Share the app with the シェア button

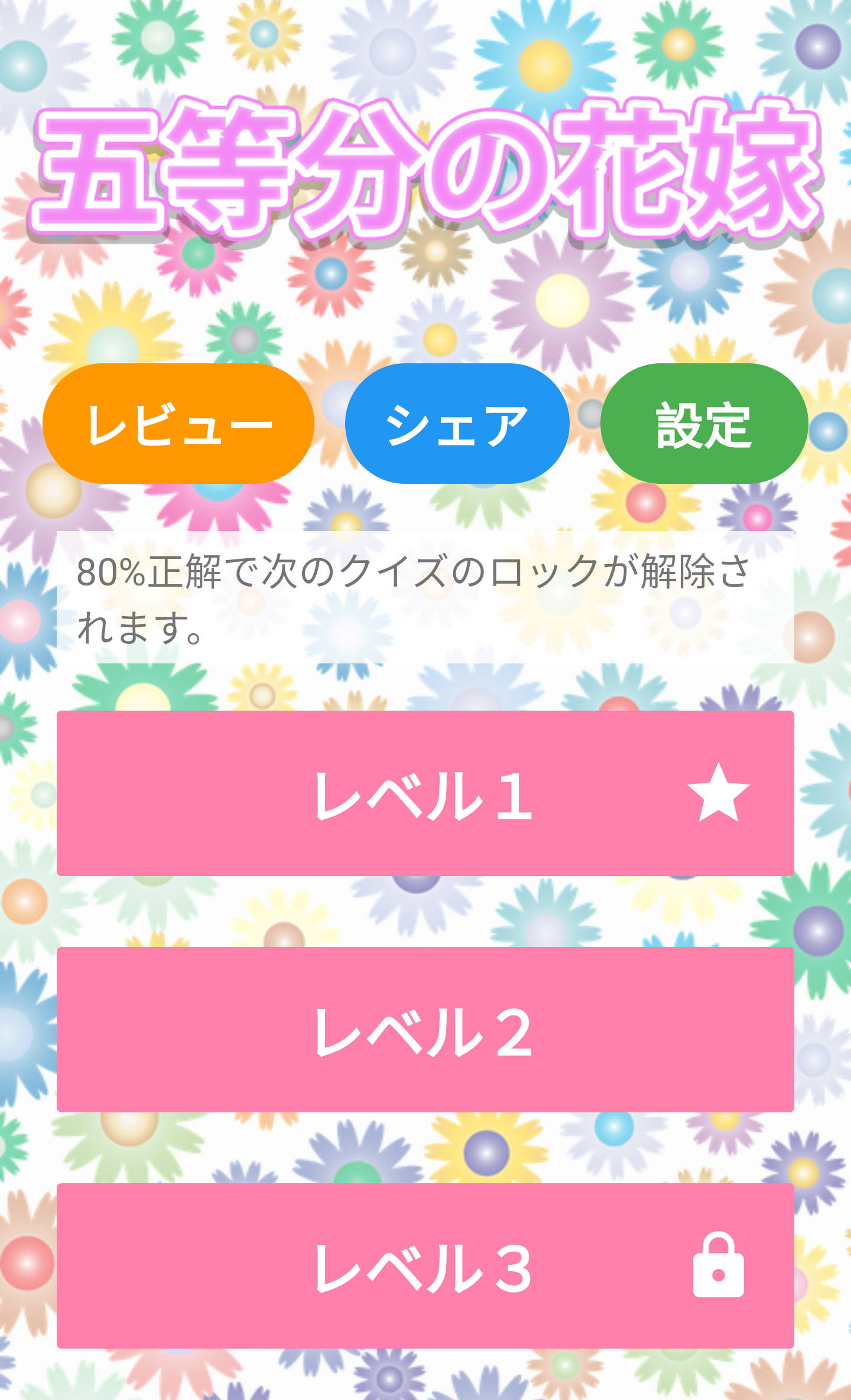click(x=457, y=424)
